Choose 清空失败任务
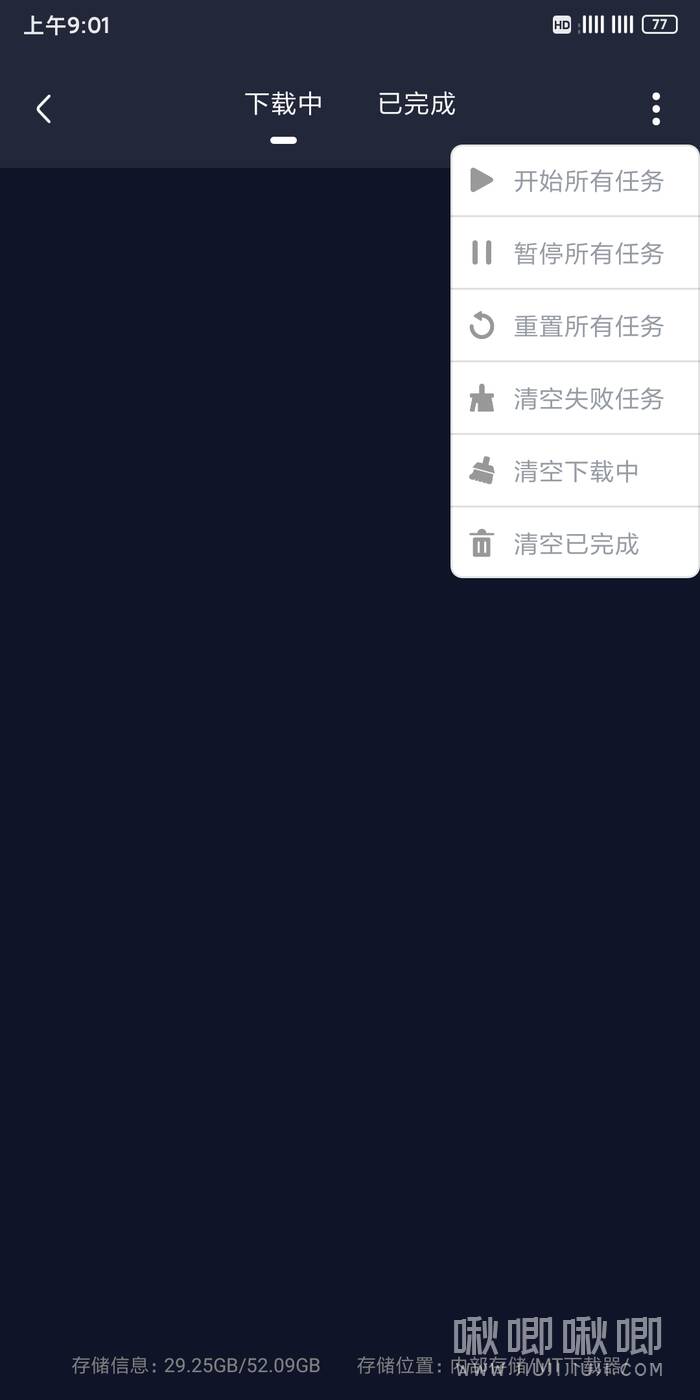This screenshot has width=700, height=1400. (575, 399)
